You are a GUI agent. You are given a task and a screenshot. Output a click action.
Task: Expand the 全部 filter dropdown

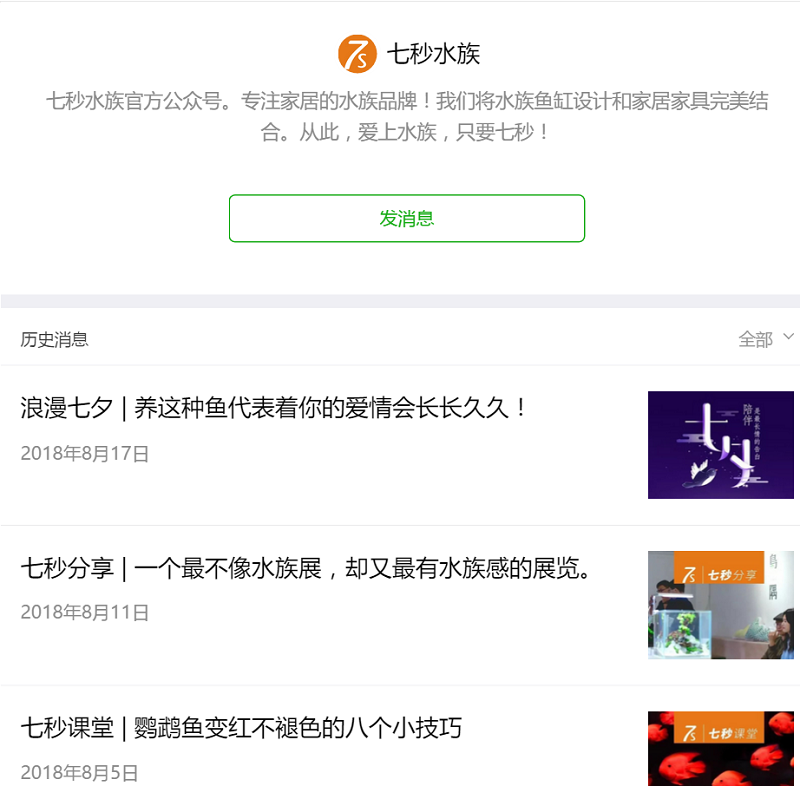pyautogui.click(x=766, y=339)
